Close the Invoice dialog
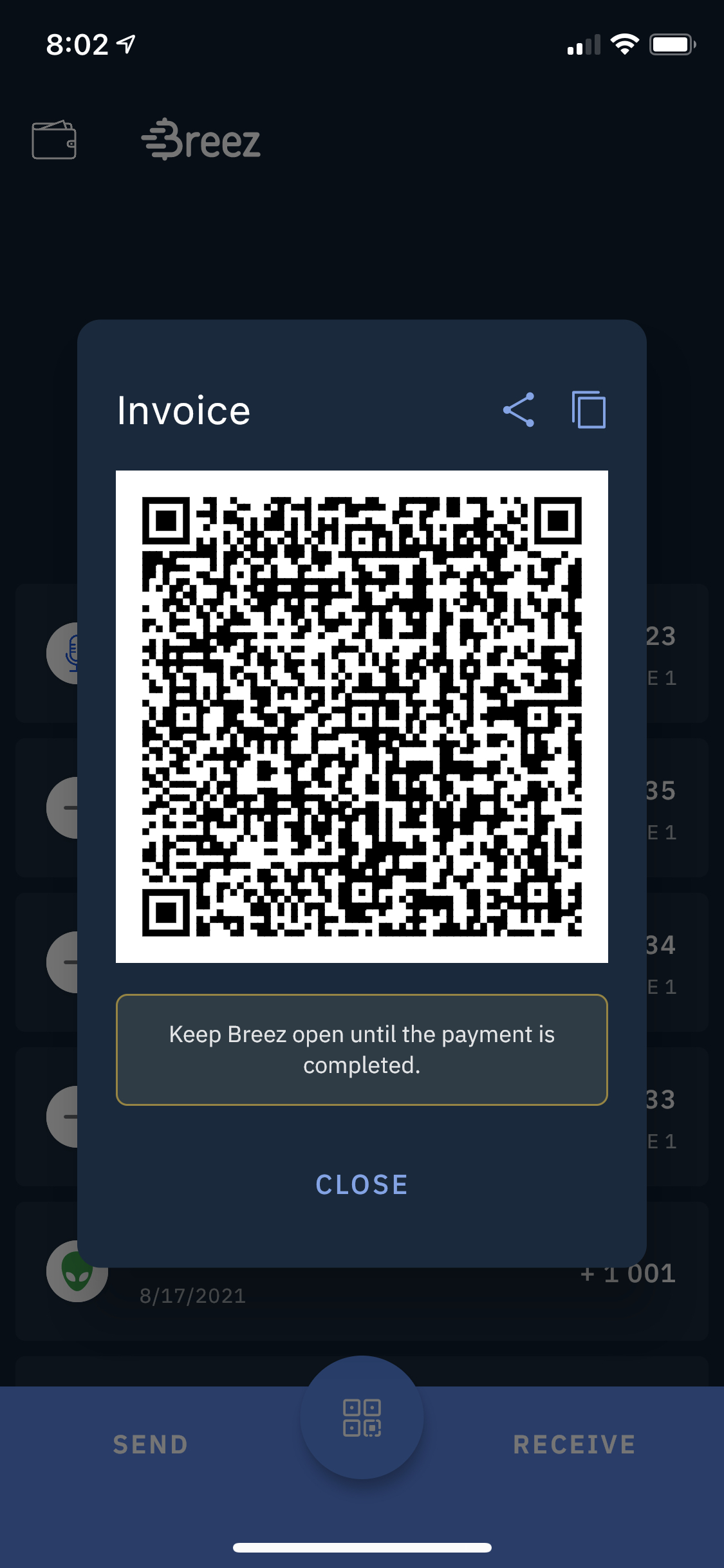The height and width of the screenshot is (1568, 724). tap(362, 1185)
